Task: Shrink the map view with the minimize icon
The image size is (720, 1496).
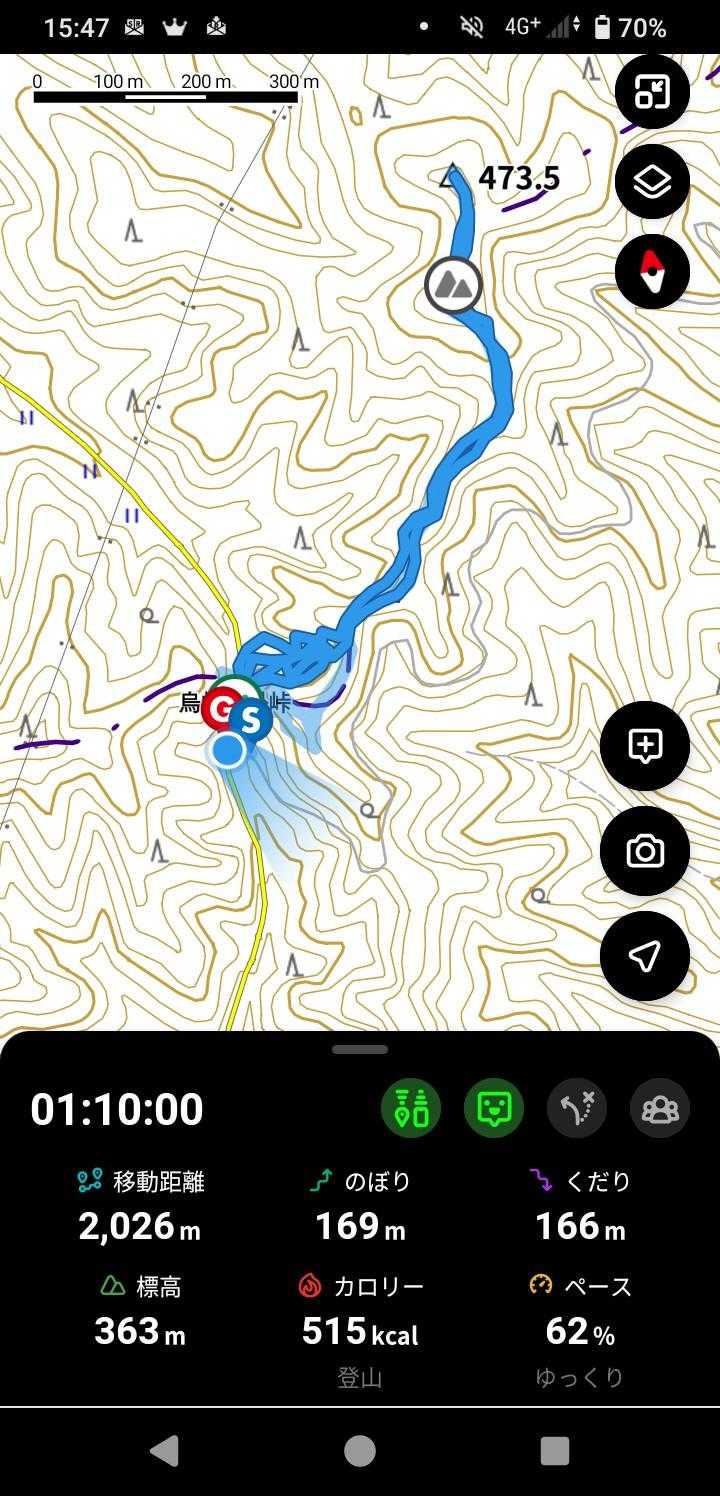Action: pos(653,93)
